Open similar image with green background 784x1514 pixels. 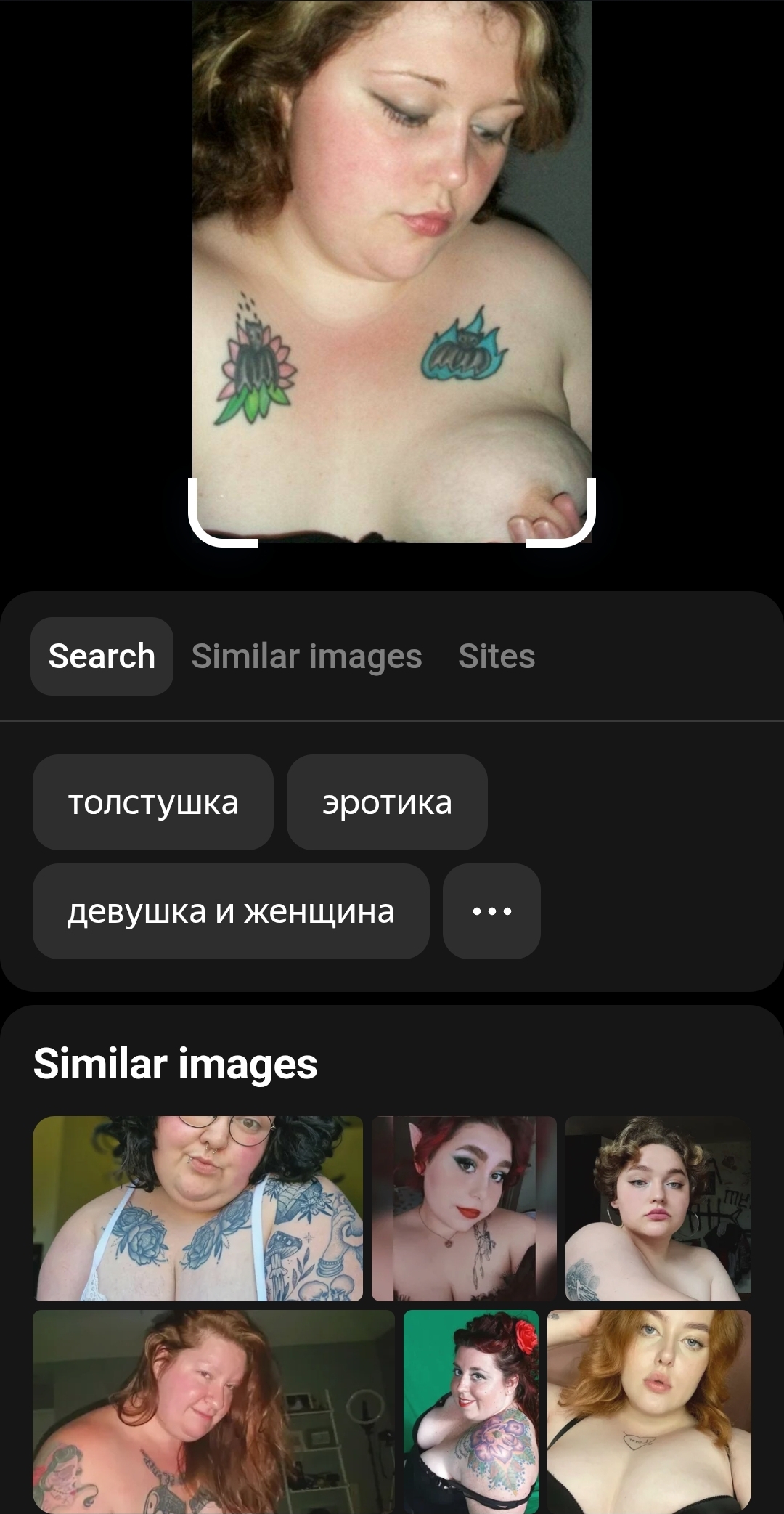471,1412
